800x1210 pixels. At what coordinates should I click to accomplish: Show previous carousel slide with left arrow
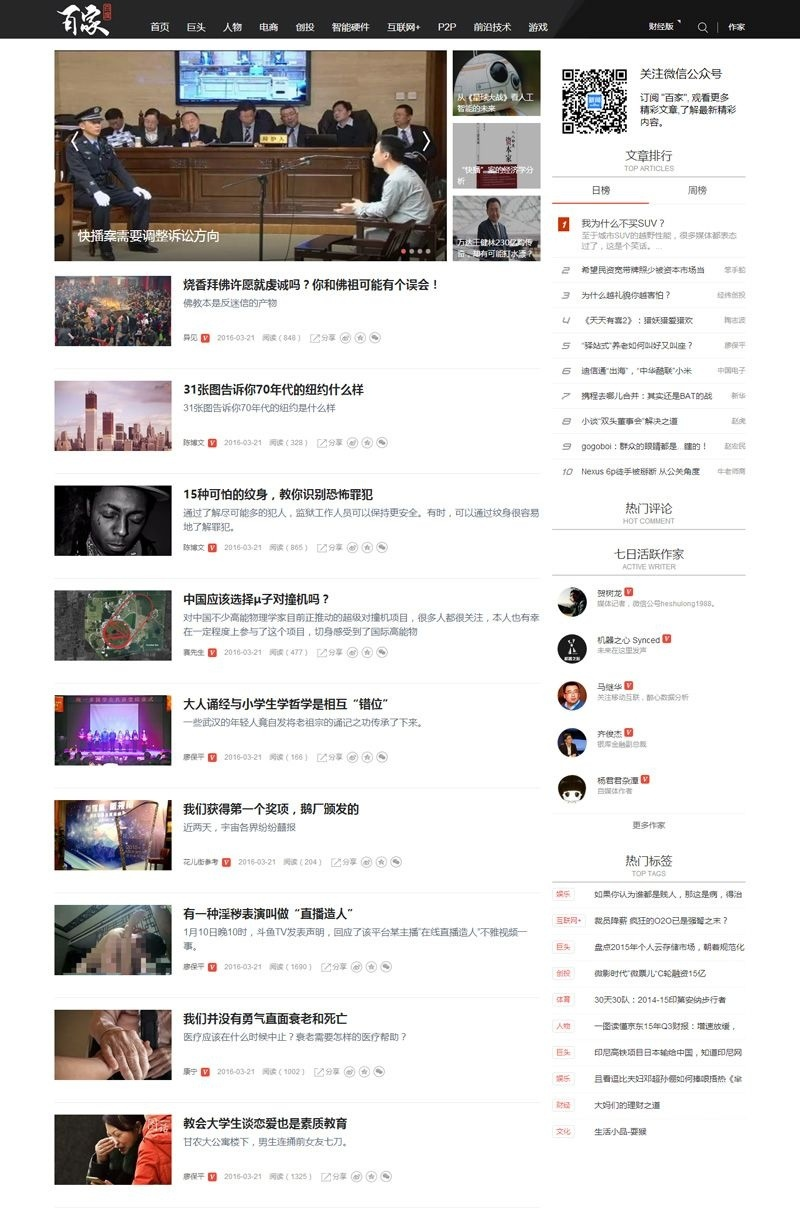(x=74, y=141)
